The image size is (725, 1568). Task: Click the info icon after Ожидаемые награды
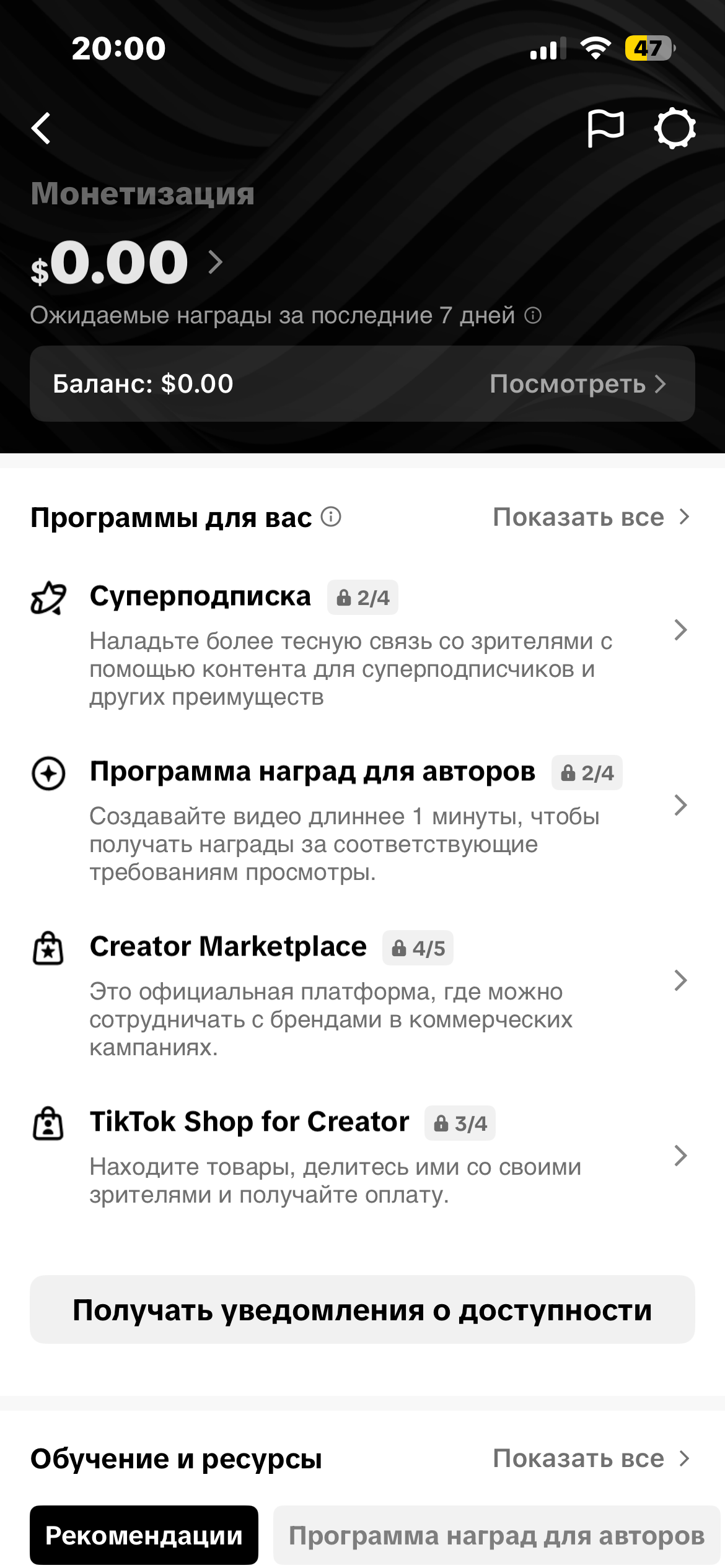(x=532, y=316)
